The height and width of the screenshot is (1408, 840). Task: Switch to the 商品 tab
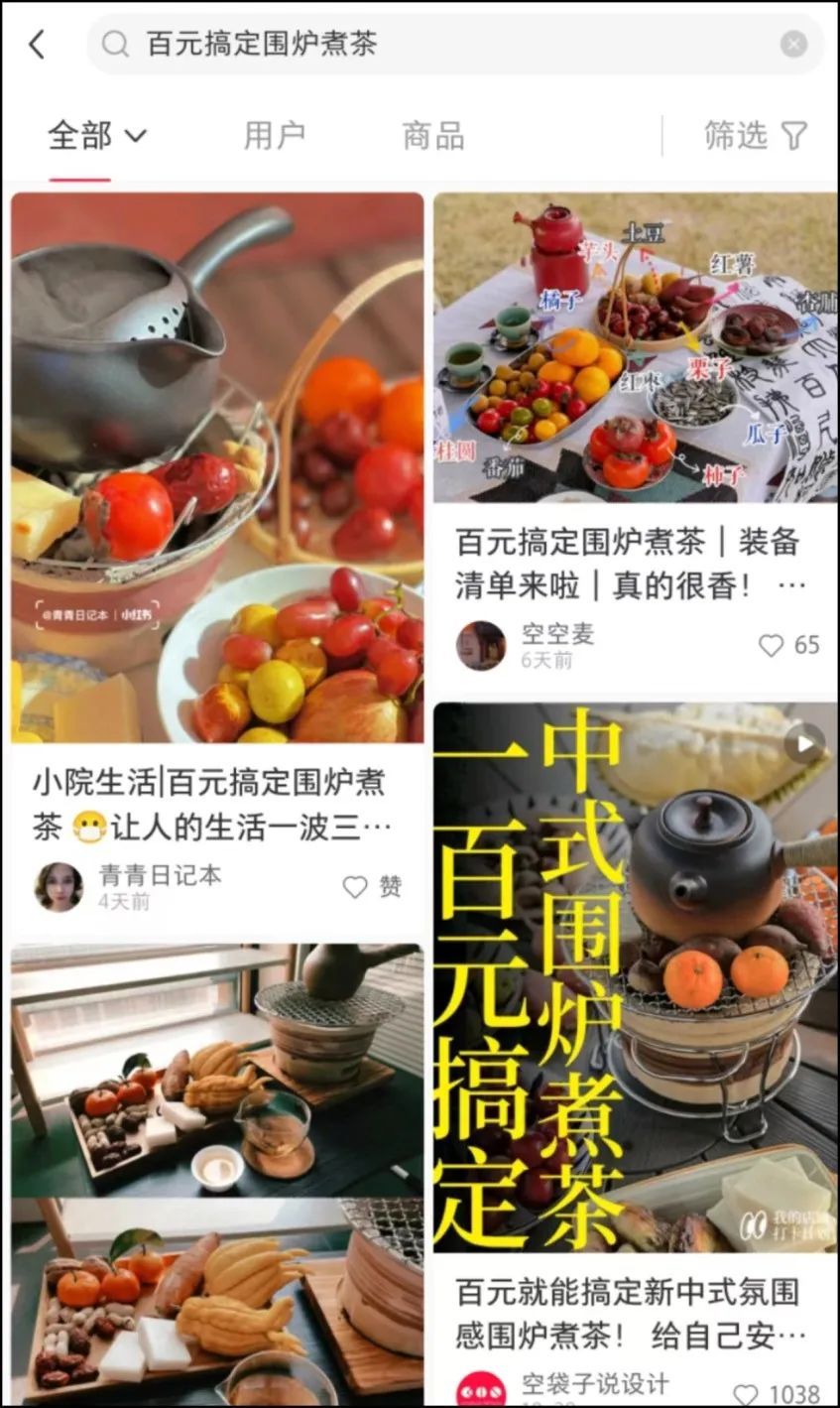tap(433, 135)
